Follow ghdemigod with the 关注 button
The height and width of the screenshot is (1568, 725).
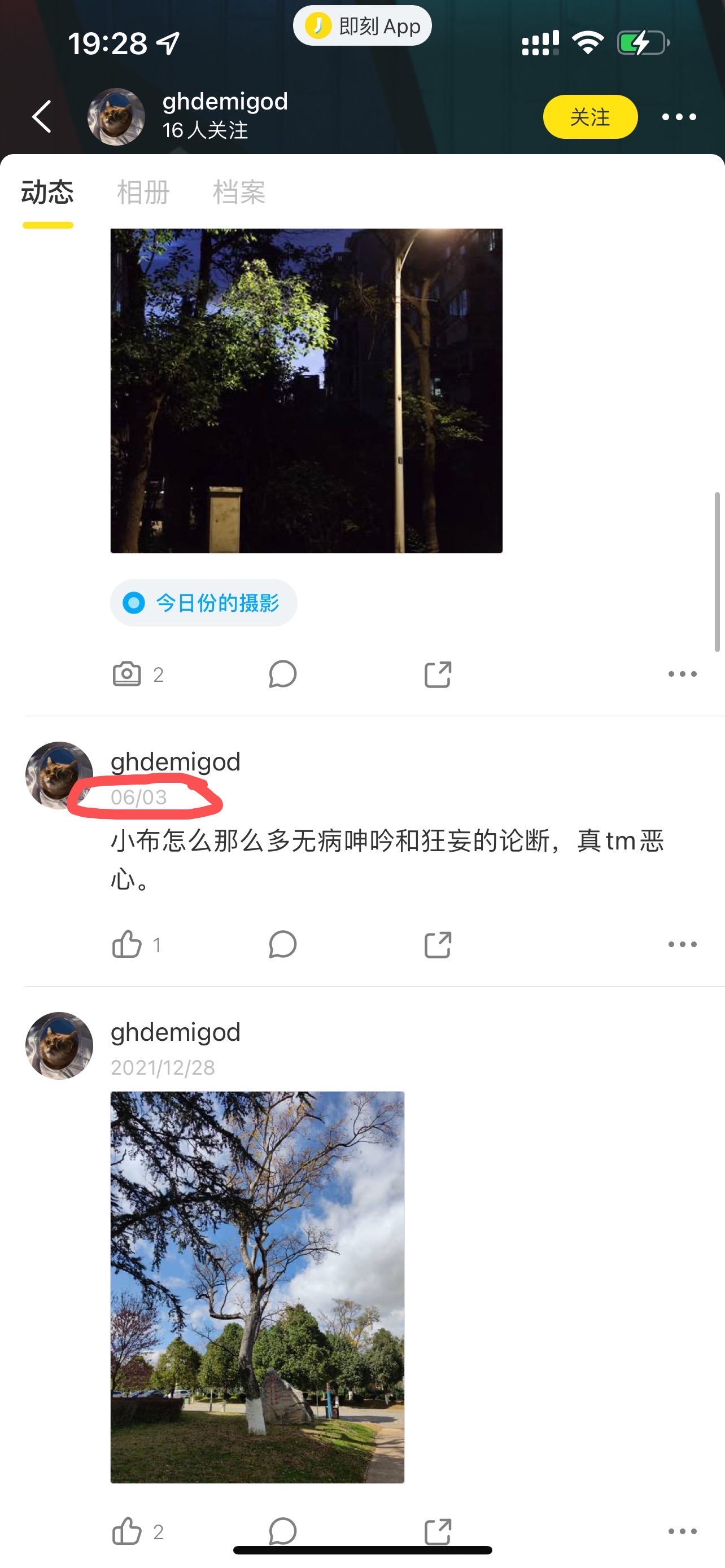tap(590, 117)
